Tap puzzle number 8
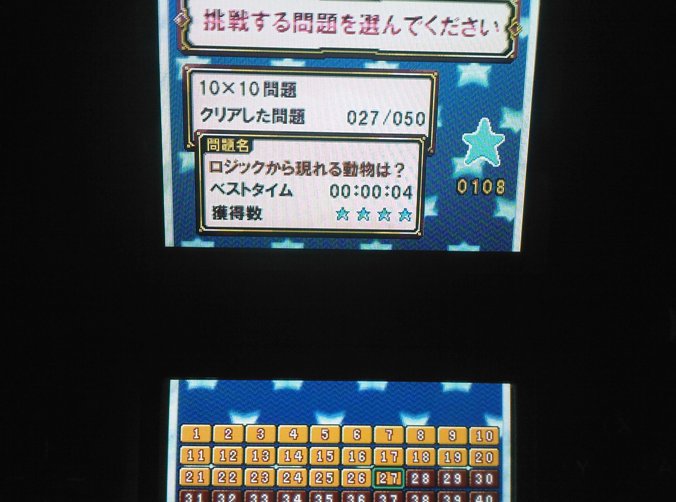 [x=420, y=436]
